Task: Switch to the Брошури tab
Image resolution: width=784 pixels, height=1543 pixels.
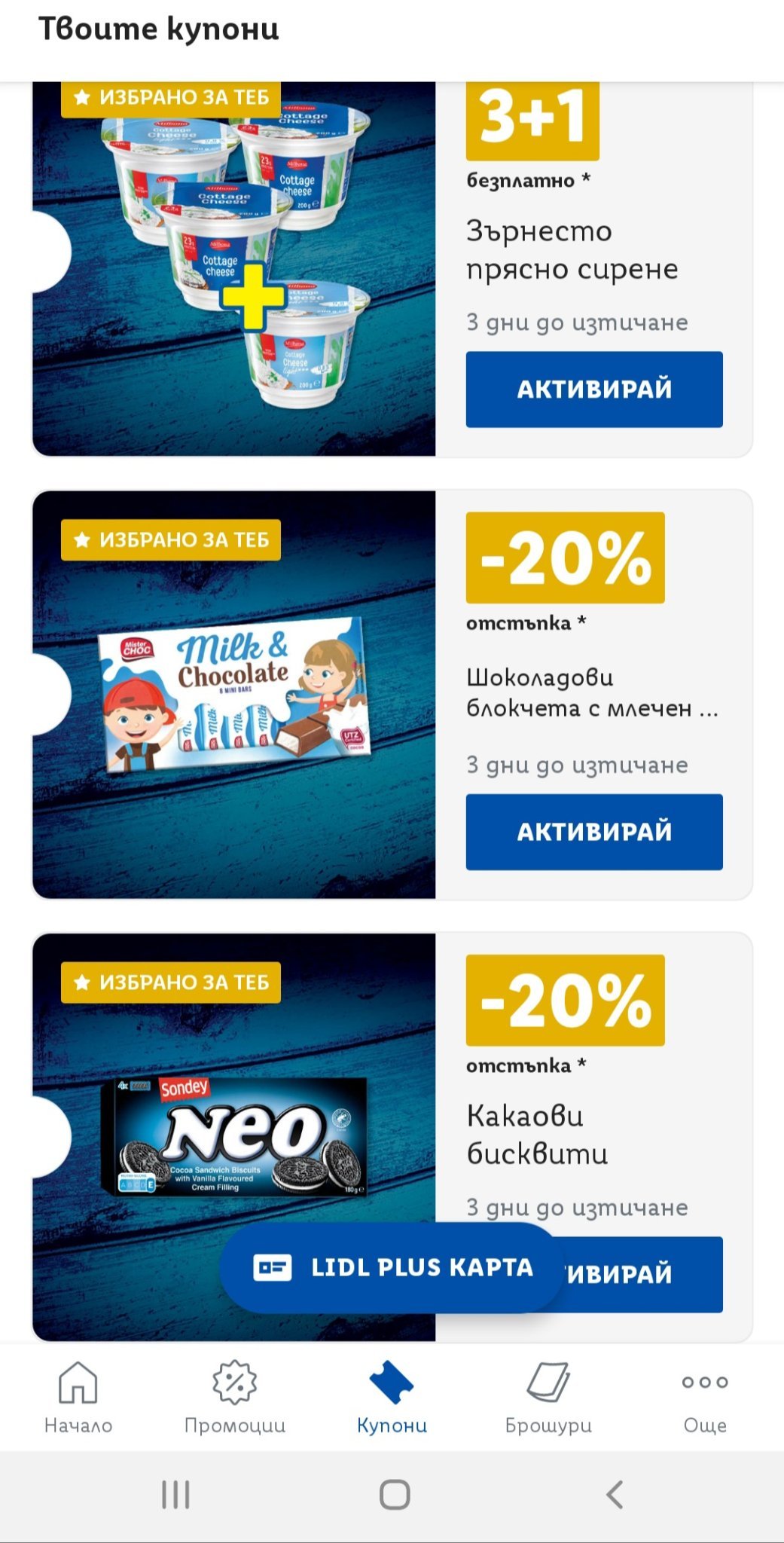Action: pyautogui.click(x=548, y=1398)
